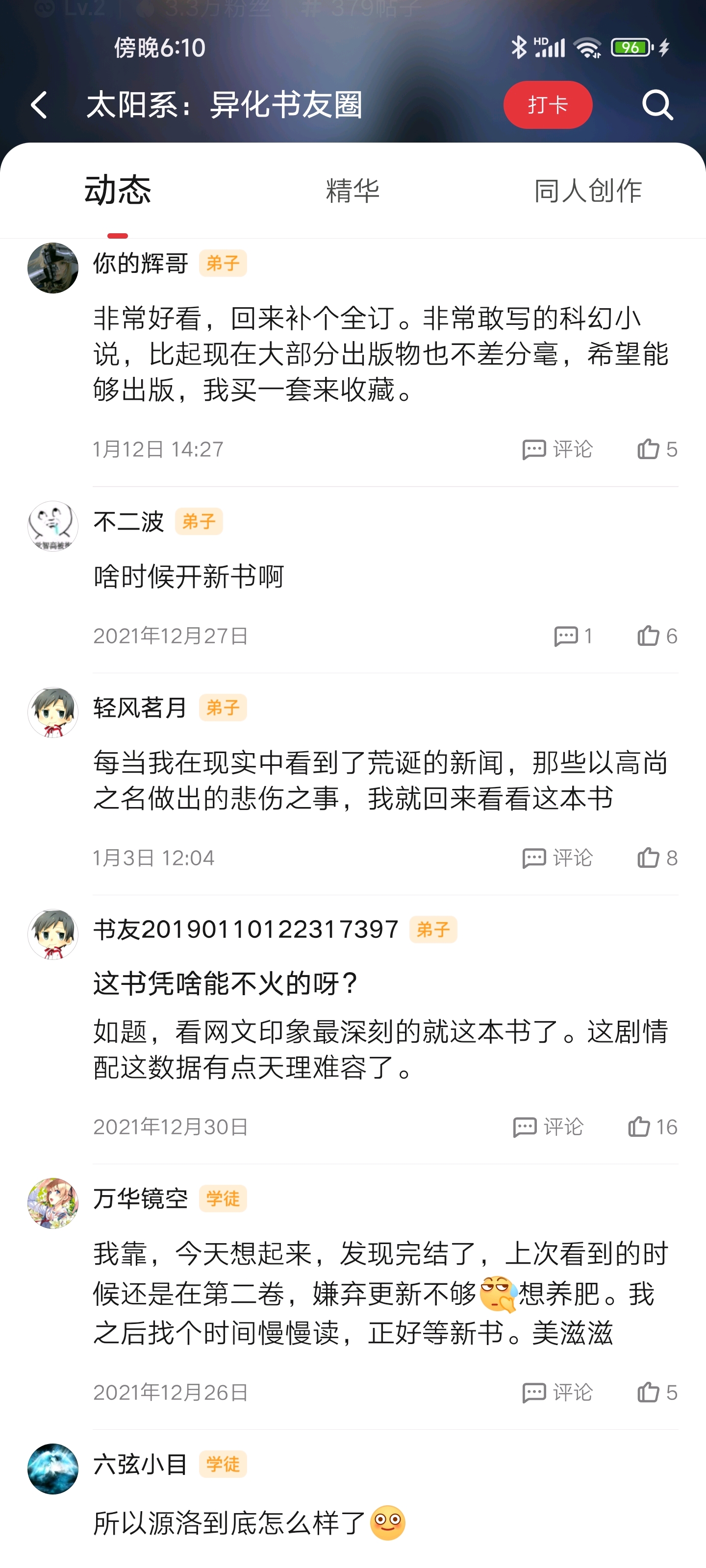Screen dimensions: 706x1568
Task: Comment on 轻风茗月's post
Action: click(557, 858)
